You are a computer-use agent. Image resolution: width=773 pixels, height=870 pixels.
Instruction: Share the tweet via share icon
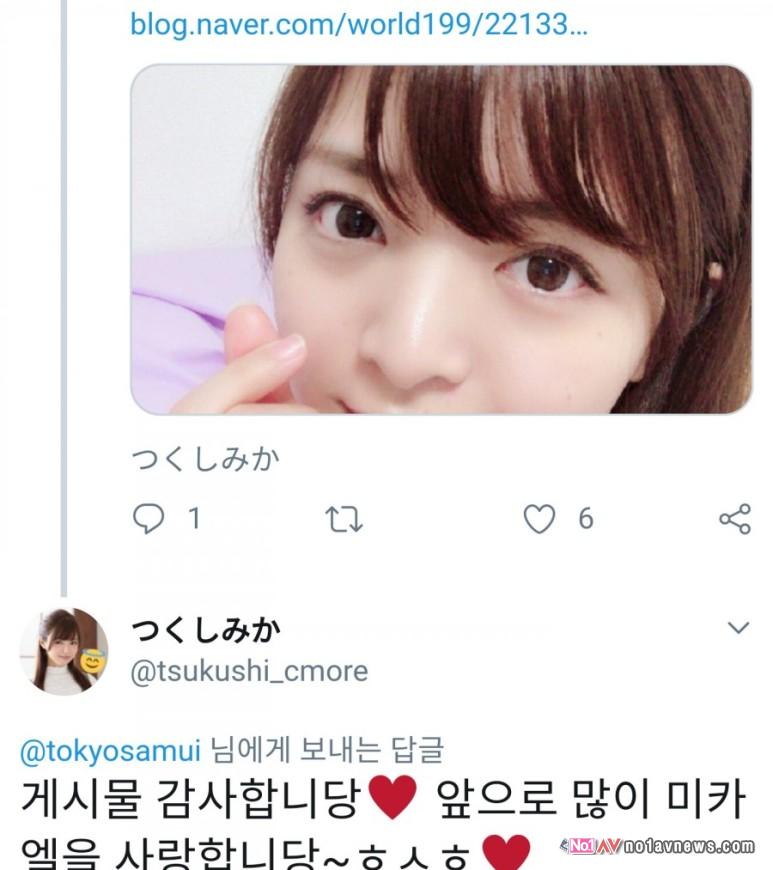(x=735, y=518)
